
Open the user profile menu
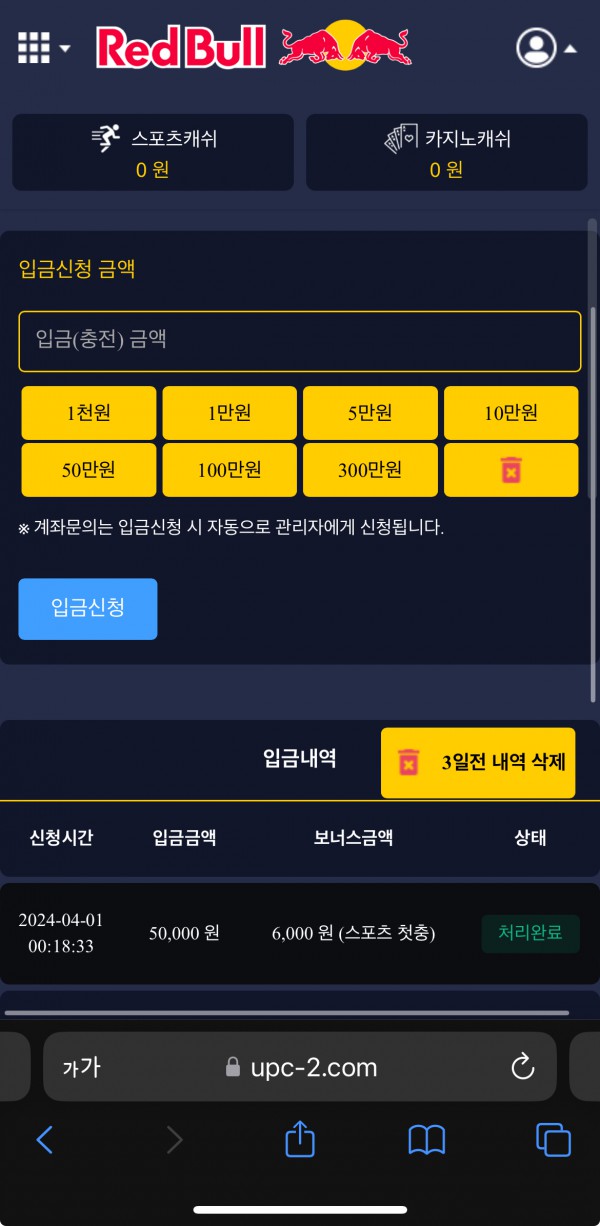click(x=546, y=47)
